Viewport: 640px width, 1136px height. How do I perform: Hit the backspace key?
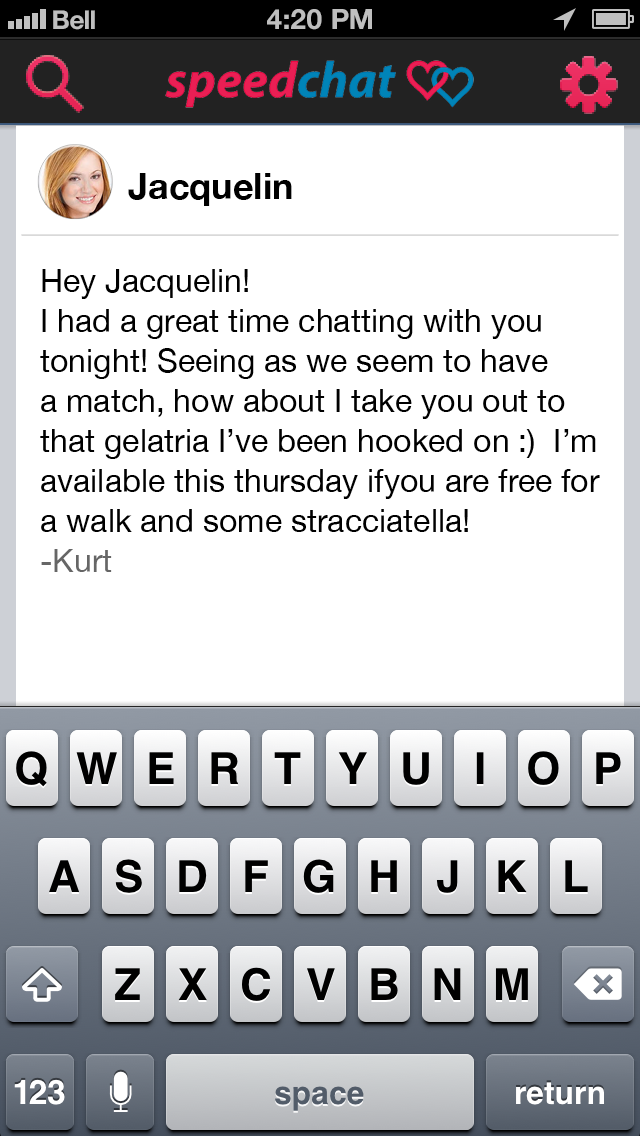(x=598, y=984)
